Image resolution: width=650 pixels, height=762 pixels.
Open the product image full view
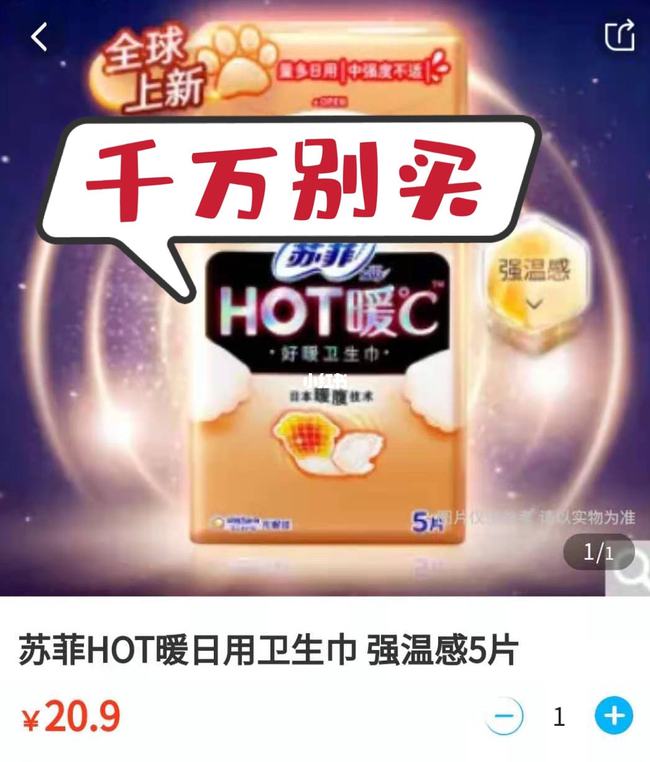tap(325, 330)
